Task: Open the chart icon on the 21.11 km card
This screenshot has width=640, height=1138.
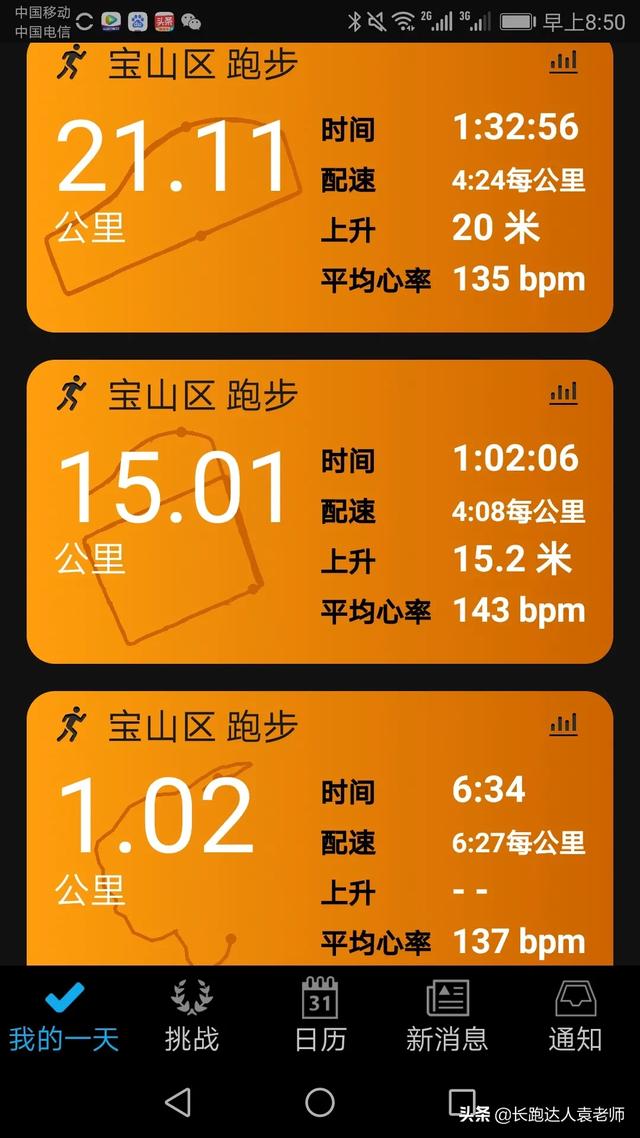Action: 563,62
